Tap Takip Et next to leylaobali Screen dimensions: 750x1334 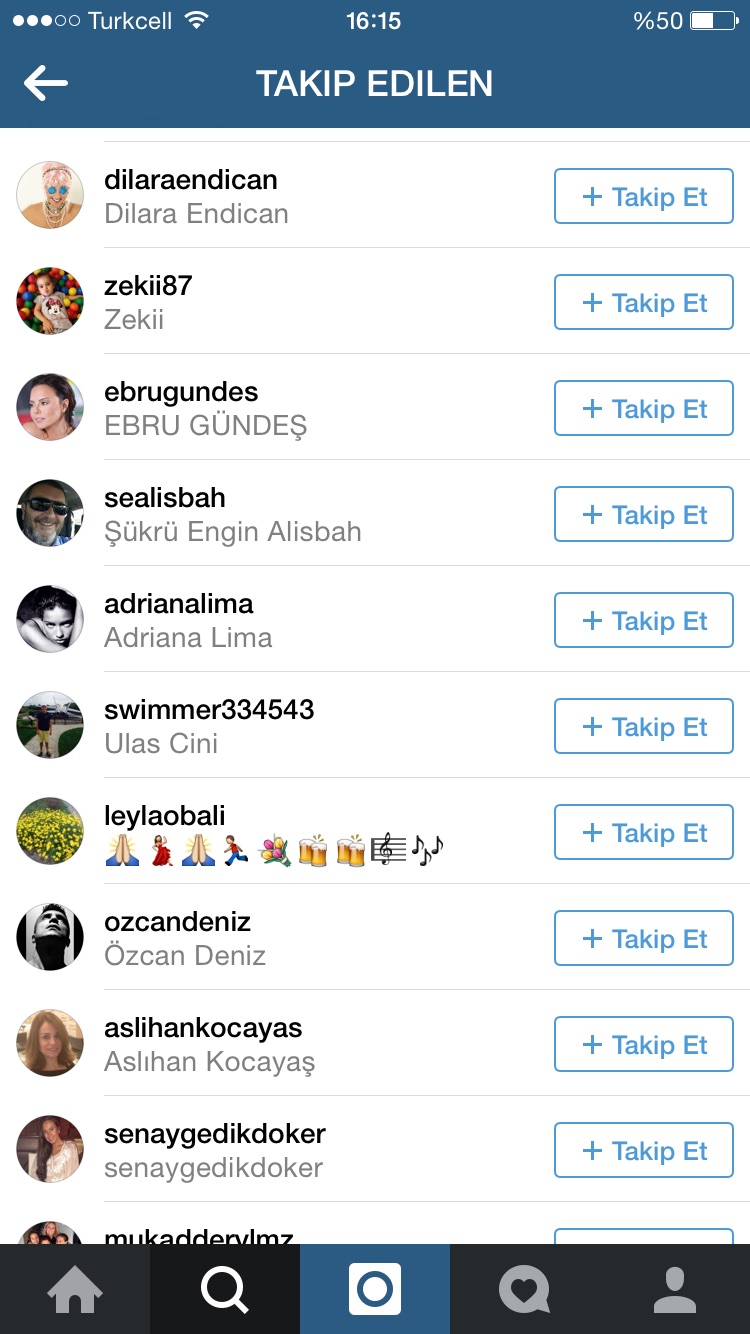click(643, 833)
